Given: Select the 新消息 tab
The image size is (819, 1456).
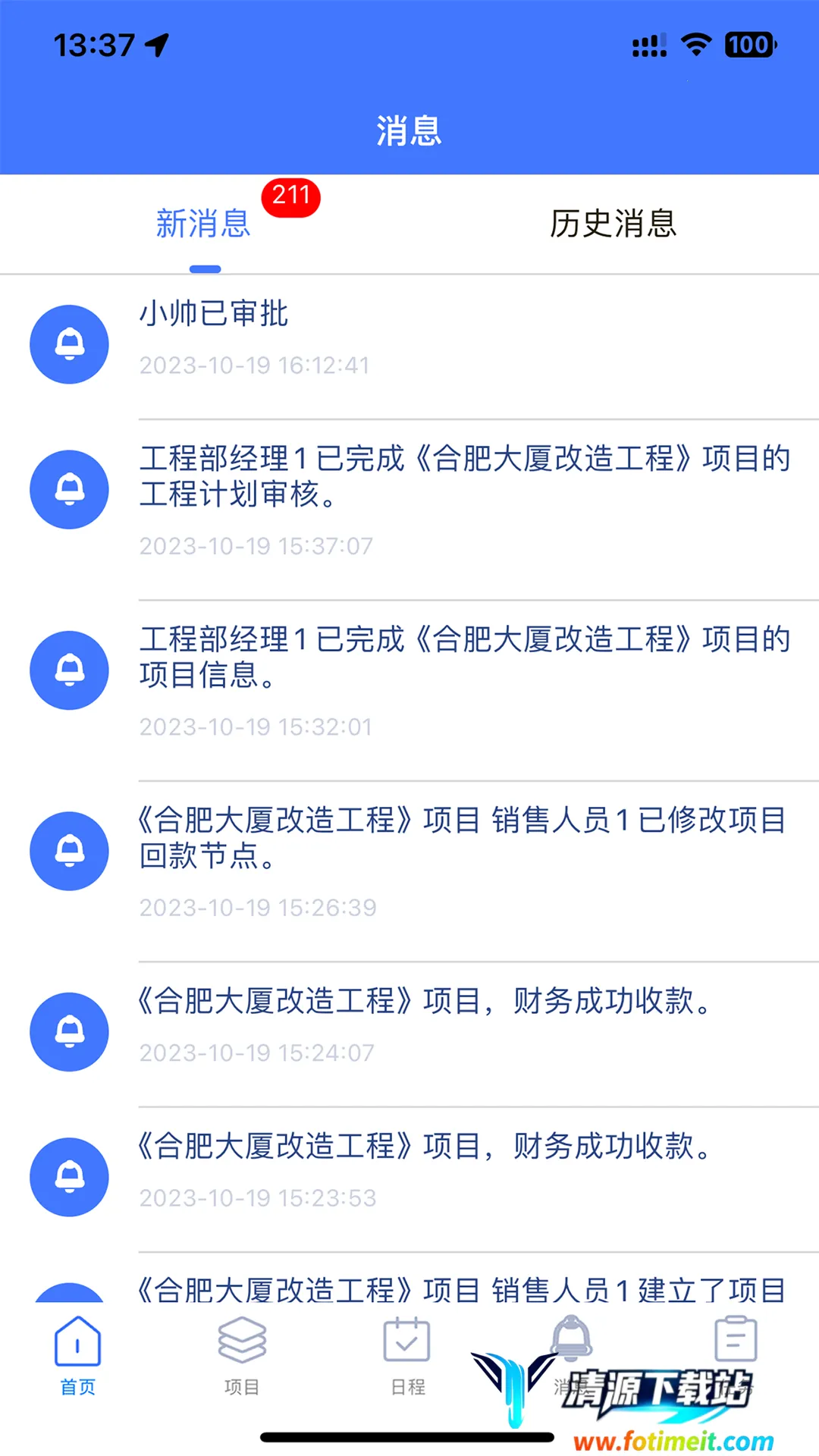Looking at the screenshot, I should point(203,224).
